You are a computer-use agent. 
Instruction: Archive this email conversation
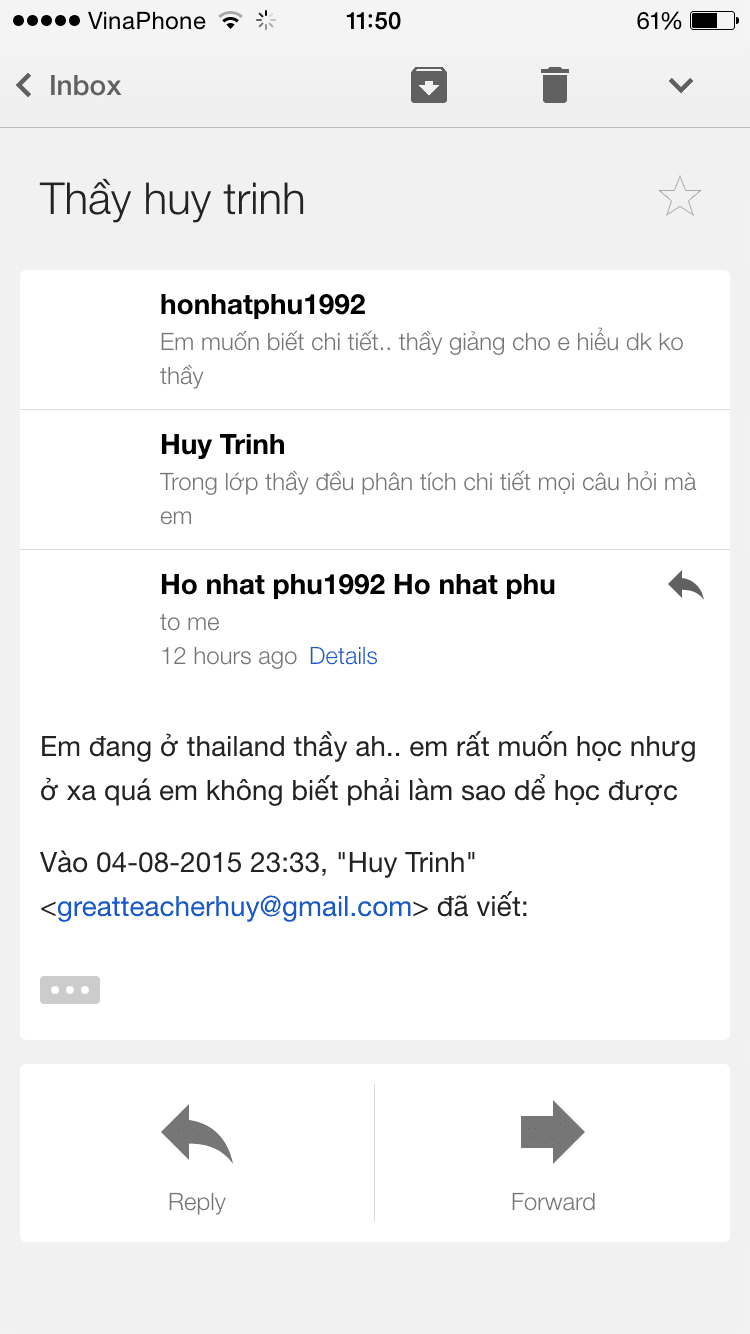[x=428, y=85]
